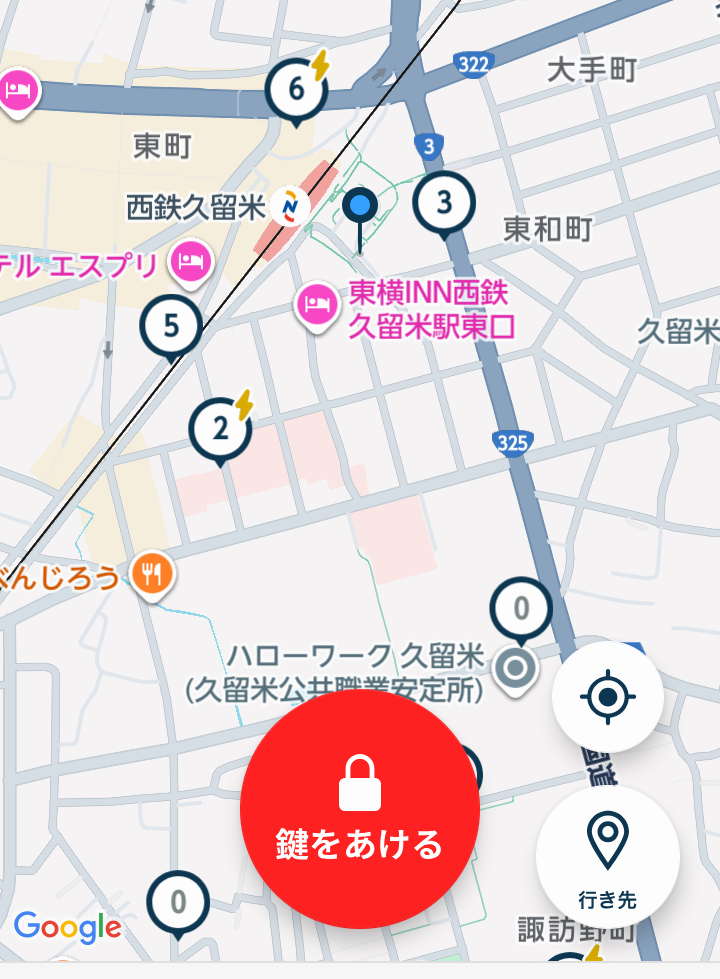720x979 pixels.
Task: Tap the ハローワーク久留米 place marker
Action: point(516,669)
